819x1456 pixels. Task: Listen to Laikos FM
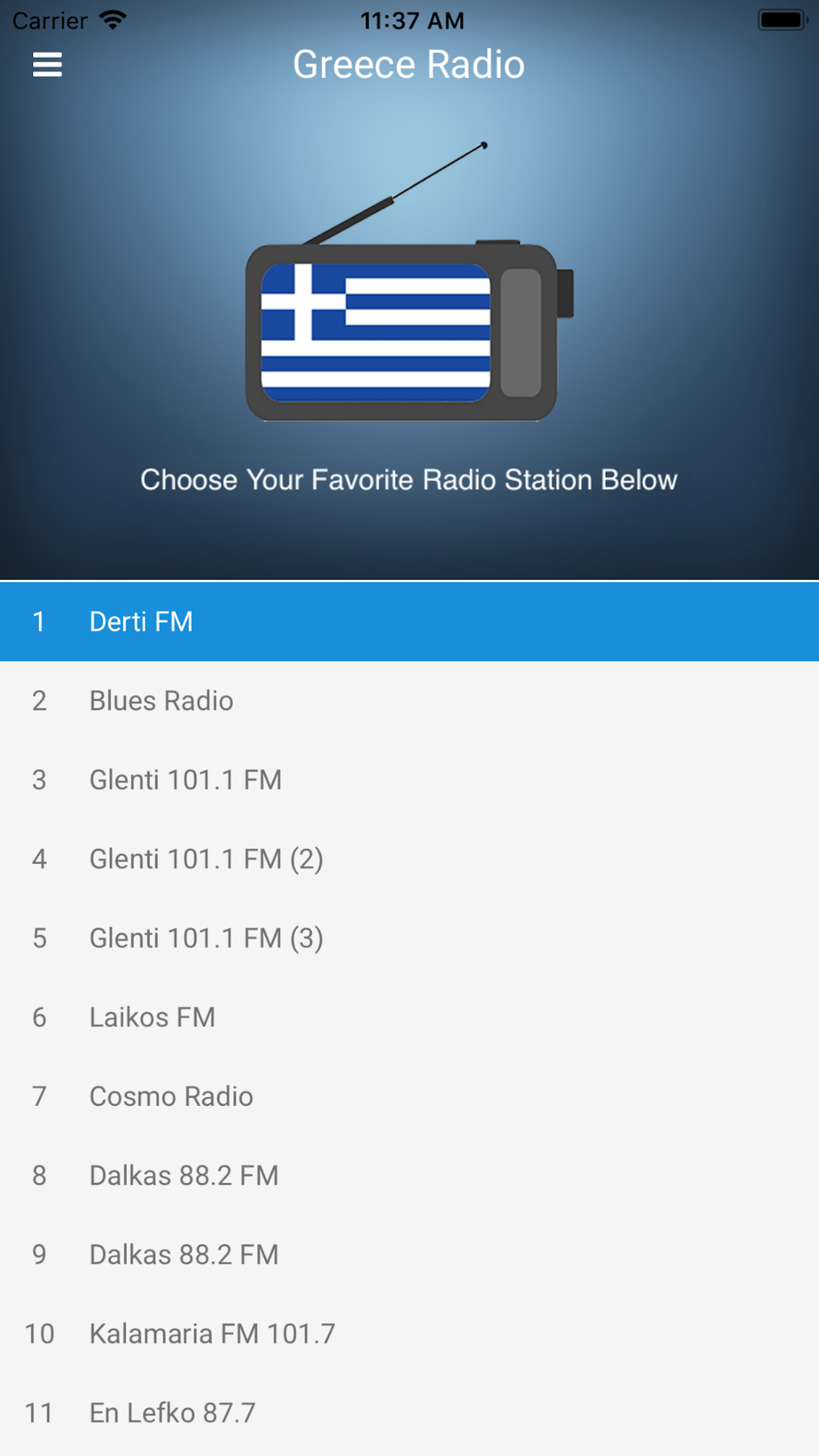click(153, 1018)
